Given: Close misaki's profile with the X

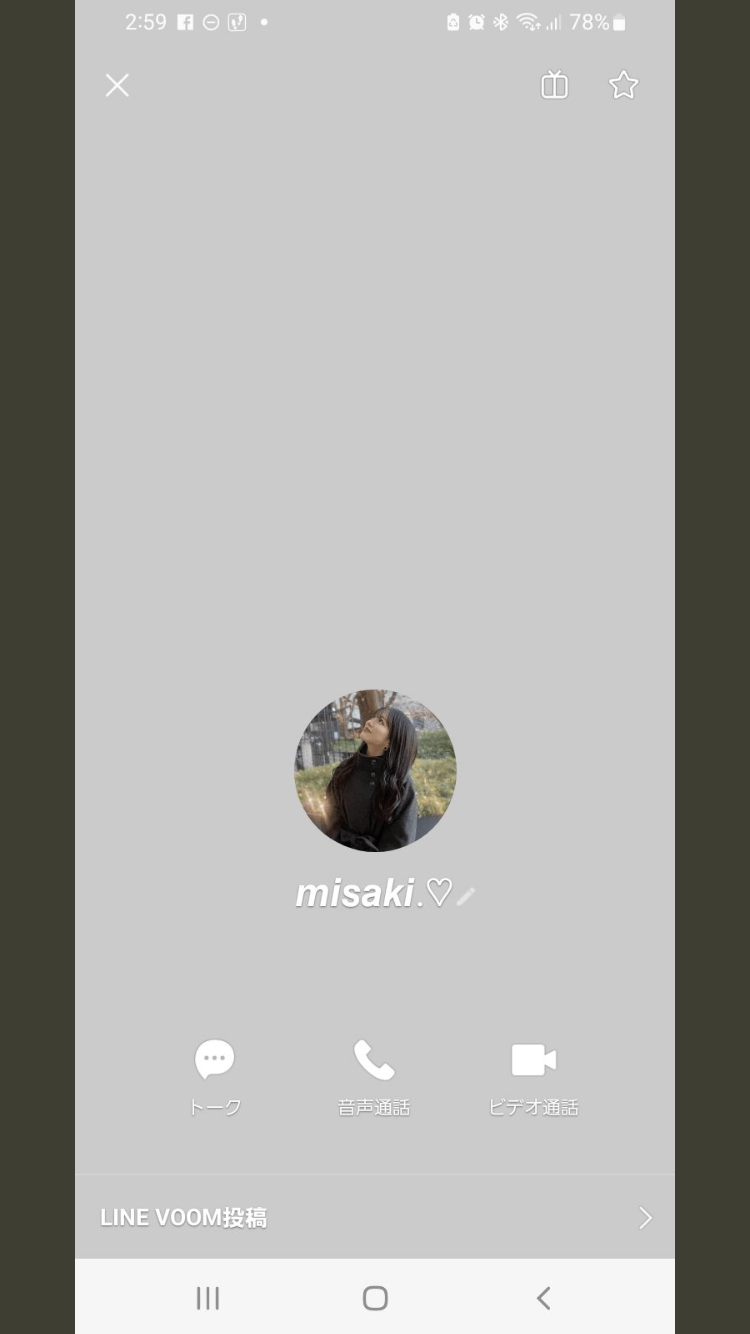Looking at the screenshot, I should 117,86.
